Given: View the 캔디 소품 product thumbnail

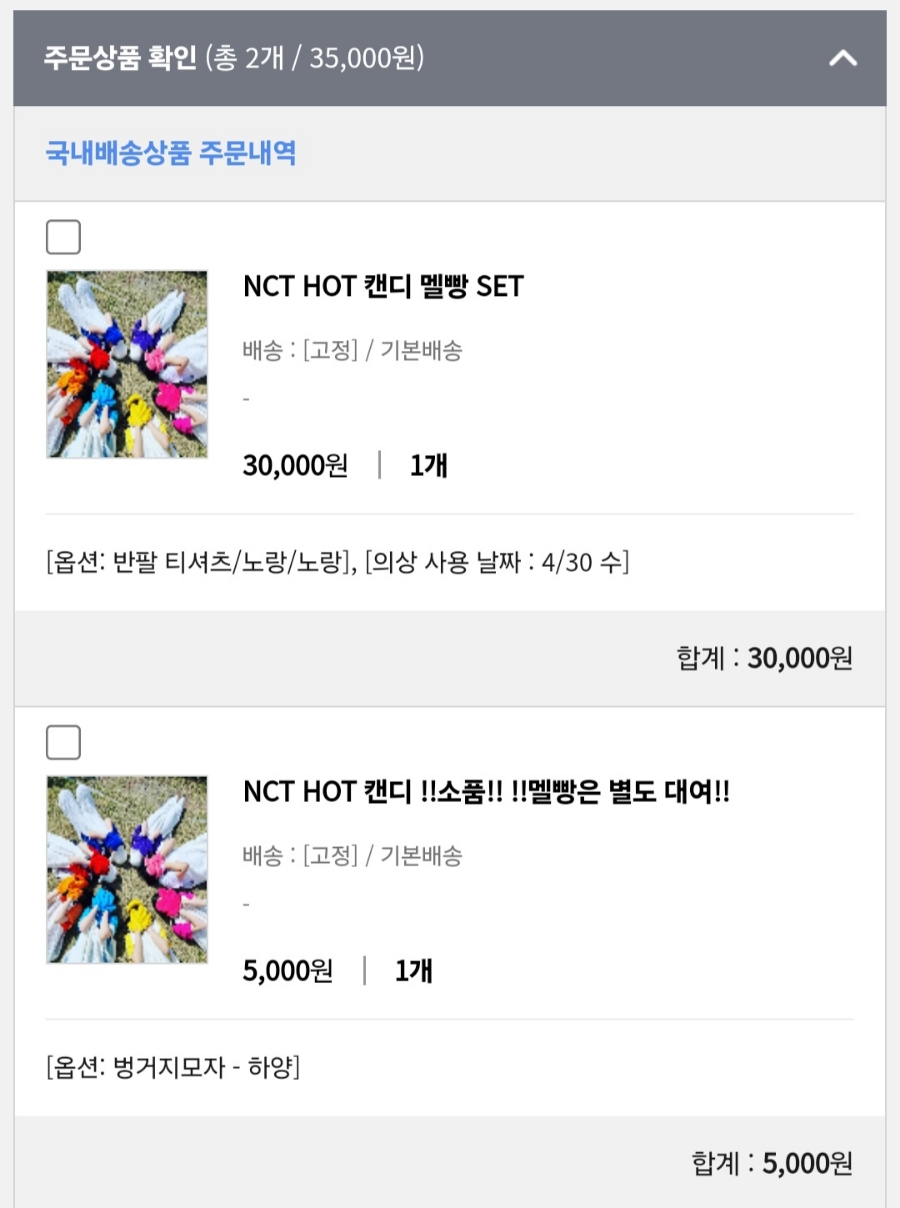Looking at the screenshot, I should 127,869.
